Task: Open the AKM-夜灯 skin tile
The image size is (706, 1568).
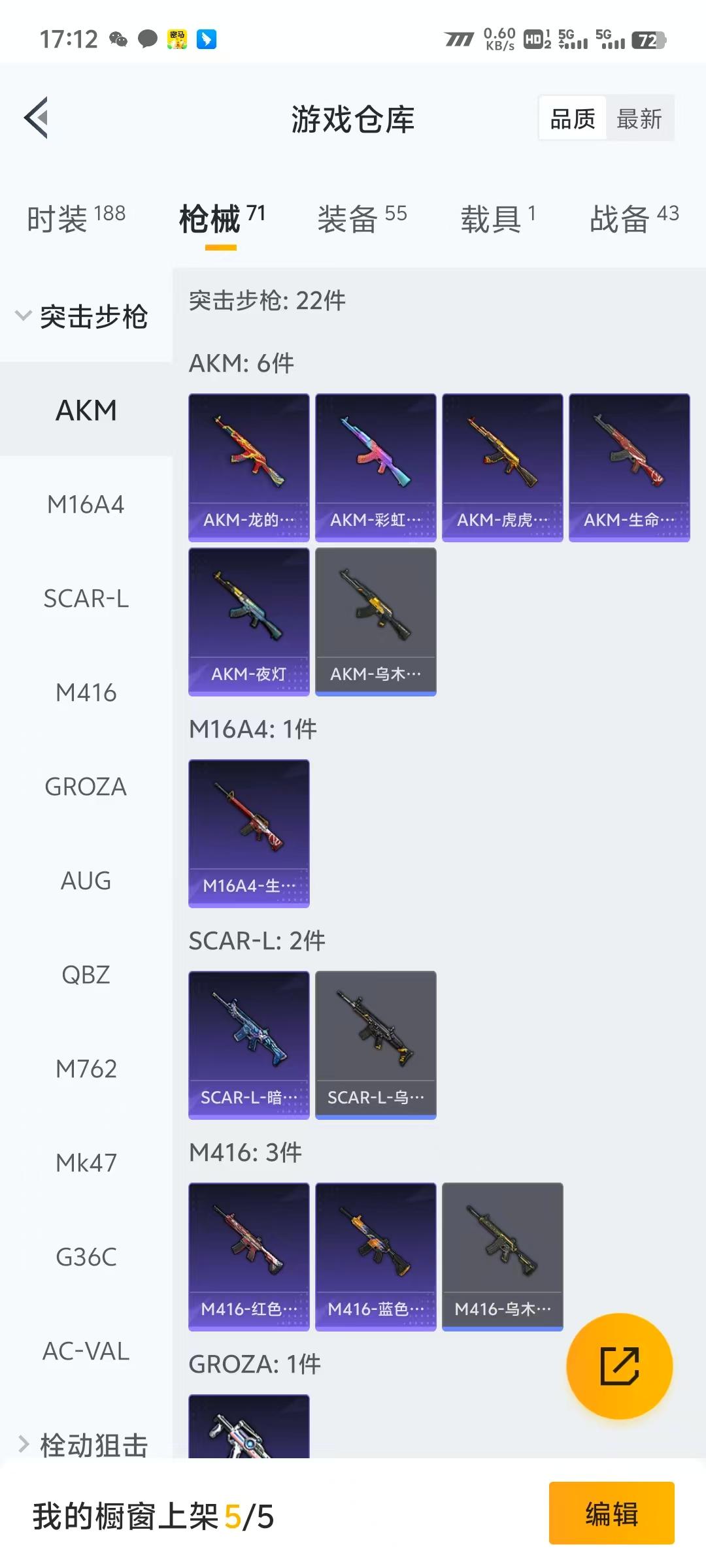Action: coord(249,621)
